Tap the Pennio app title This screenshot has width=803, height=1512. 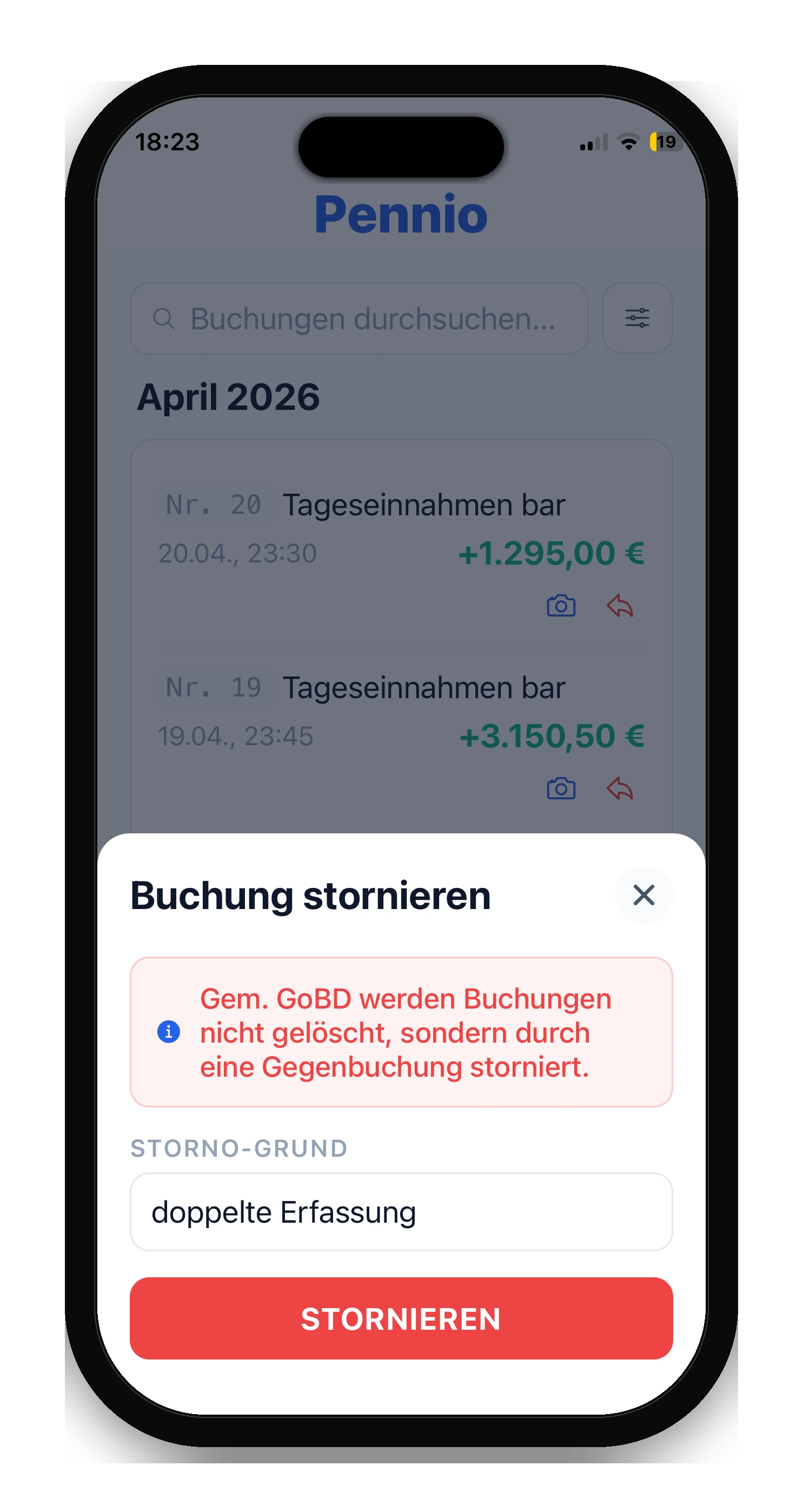point(401,215)
